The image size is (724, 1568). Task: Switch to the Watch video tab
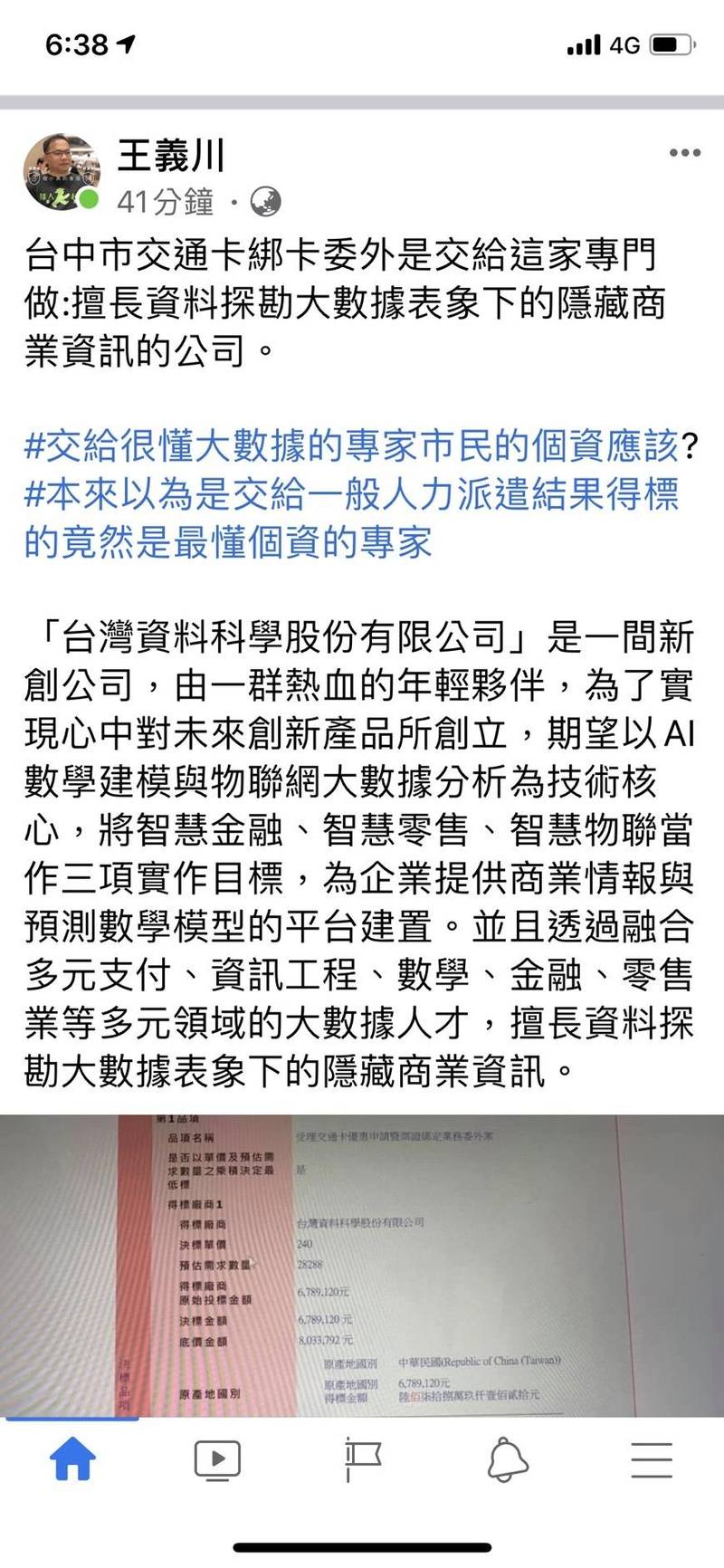pyautogui.click(x=217, y=1459)
